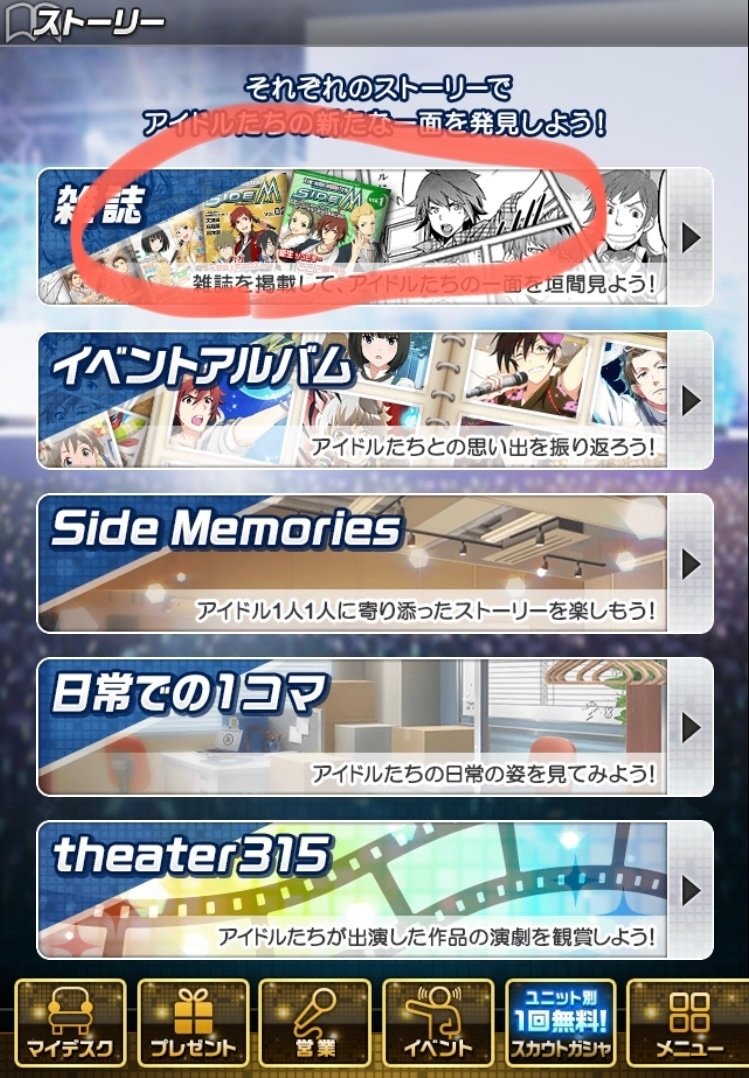Screen dimensions: 749x1078
Task: Open the Side Memories stories
Action: (375, 563)
